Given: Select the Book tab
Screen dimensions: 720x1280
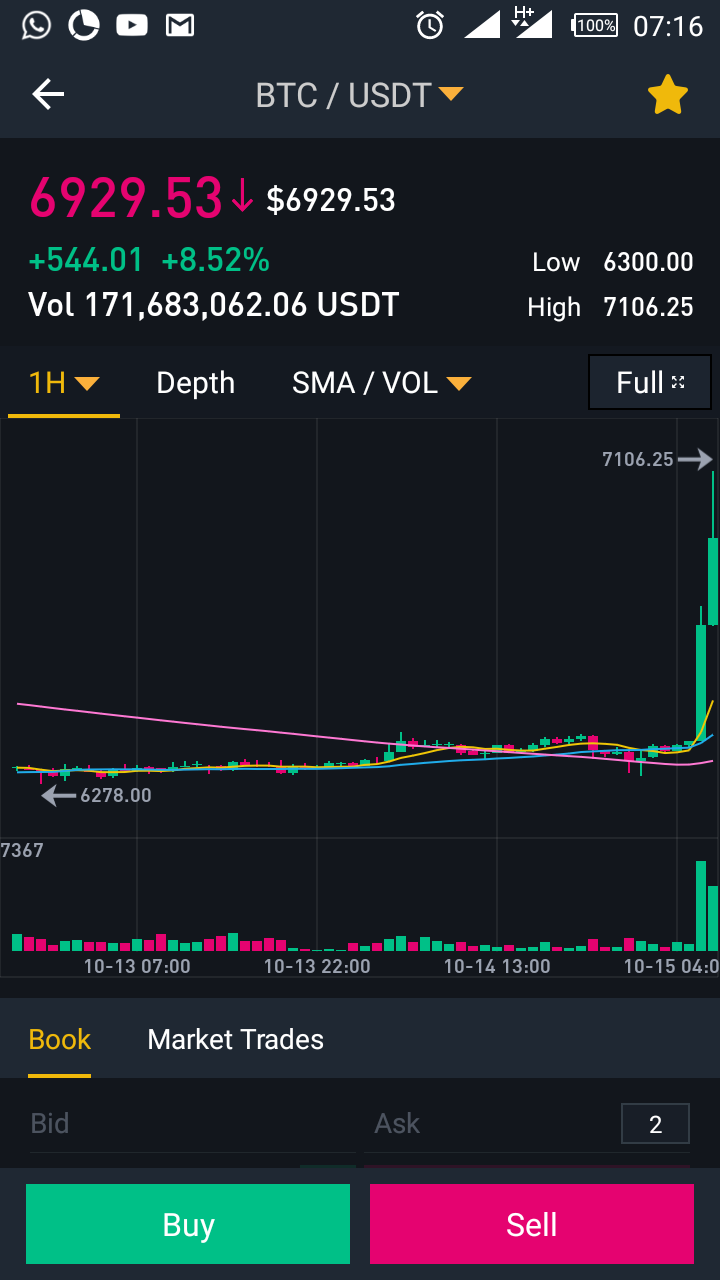Looking at the screenshot, I should [x=60, y=1040].
